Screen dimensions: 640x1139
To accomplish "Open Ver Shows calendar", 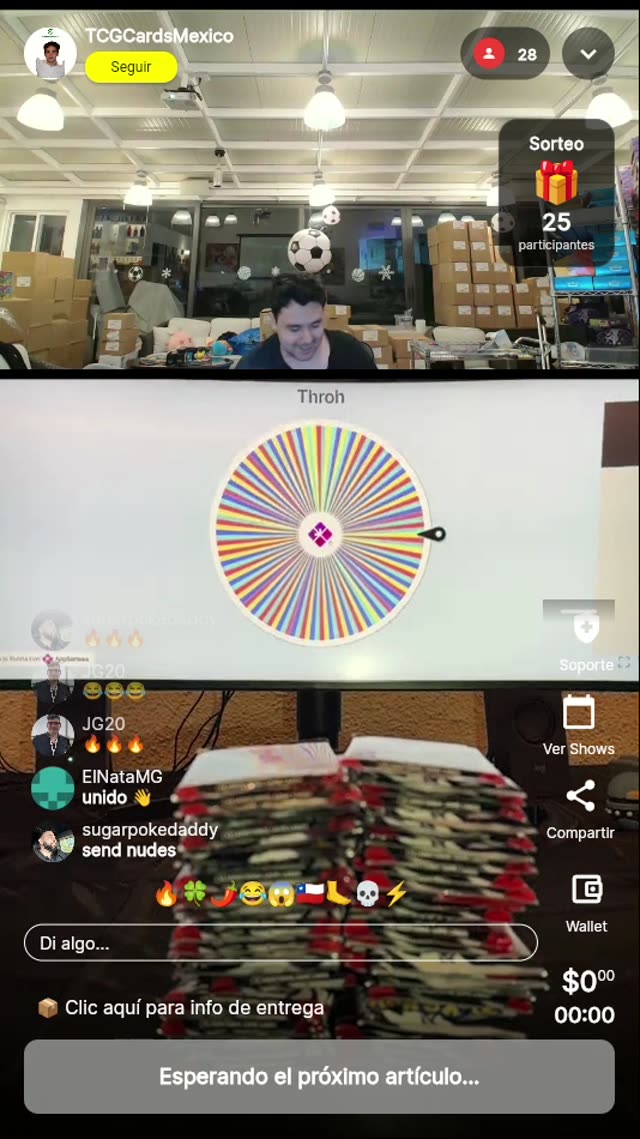I will point(579,724).
